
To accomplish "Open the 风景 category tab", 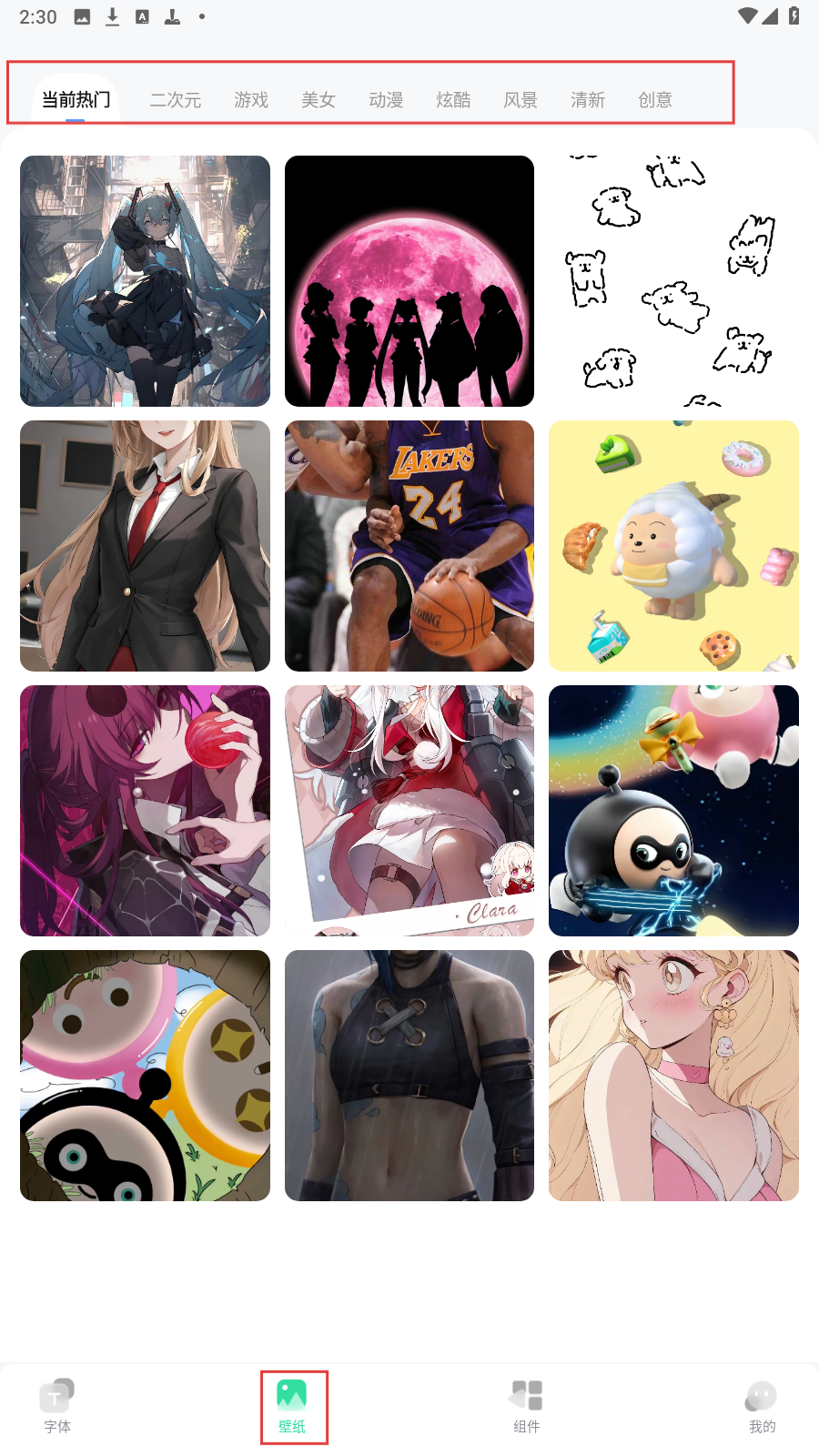I will pyautogui.click(x=521, y=100).
